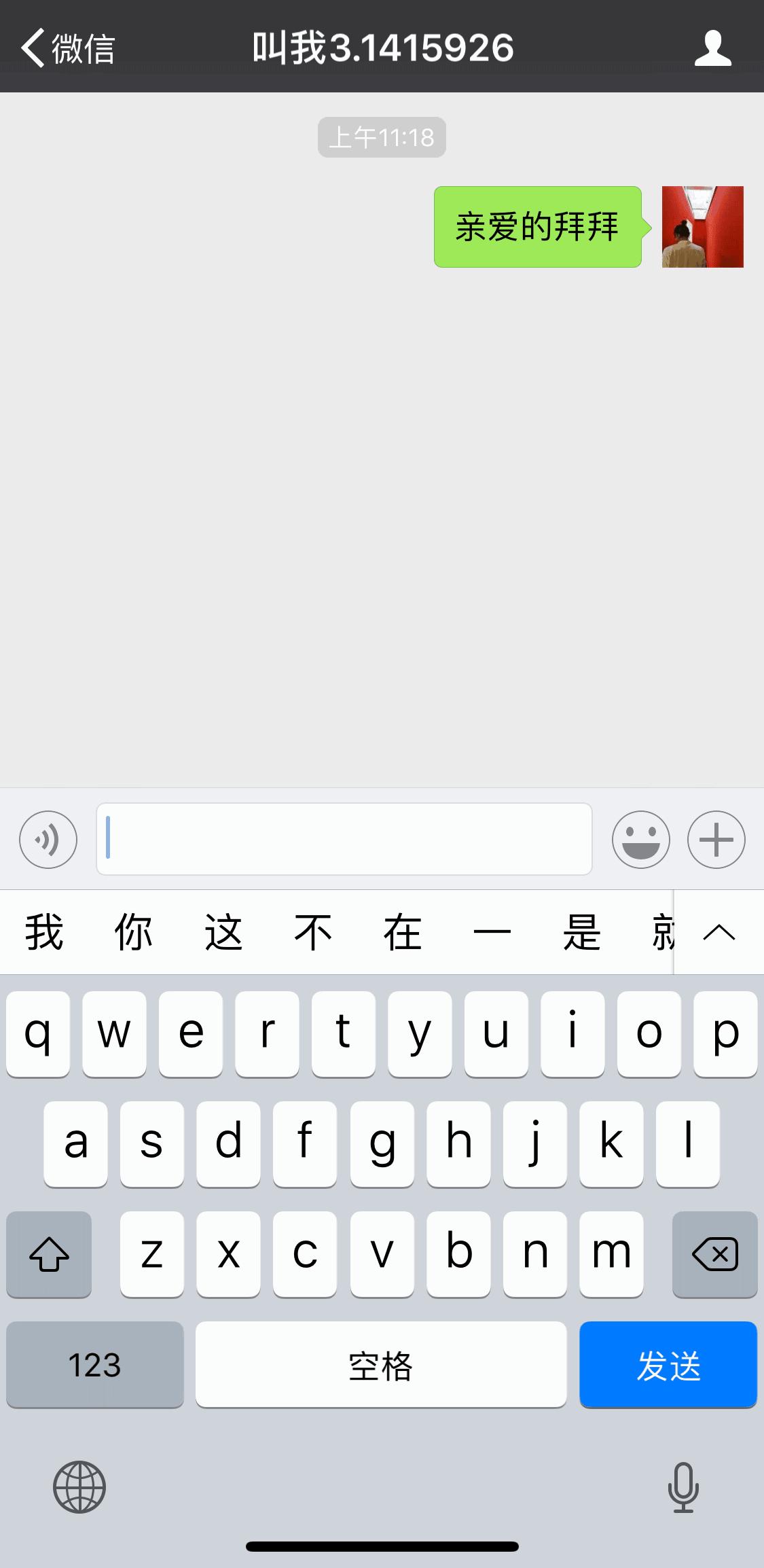The width and height of the screenshot is (764, 1568).
Task: Toggle the Shift key on the keyboard
Action: pos(48,1255)
